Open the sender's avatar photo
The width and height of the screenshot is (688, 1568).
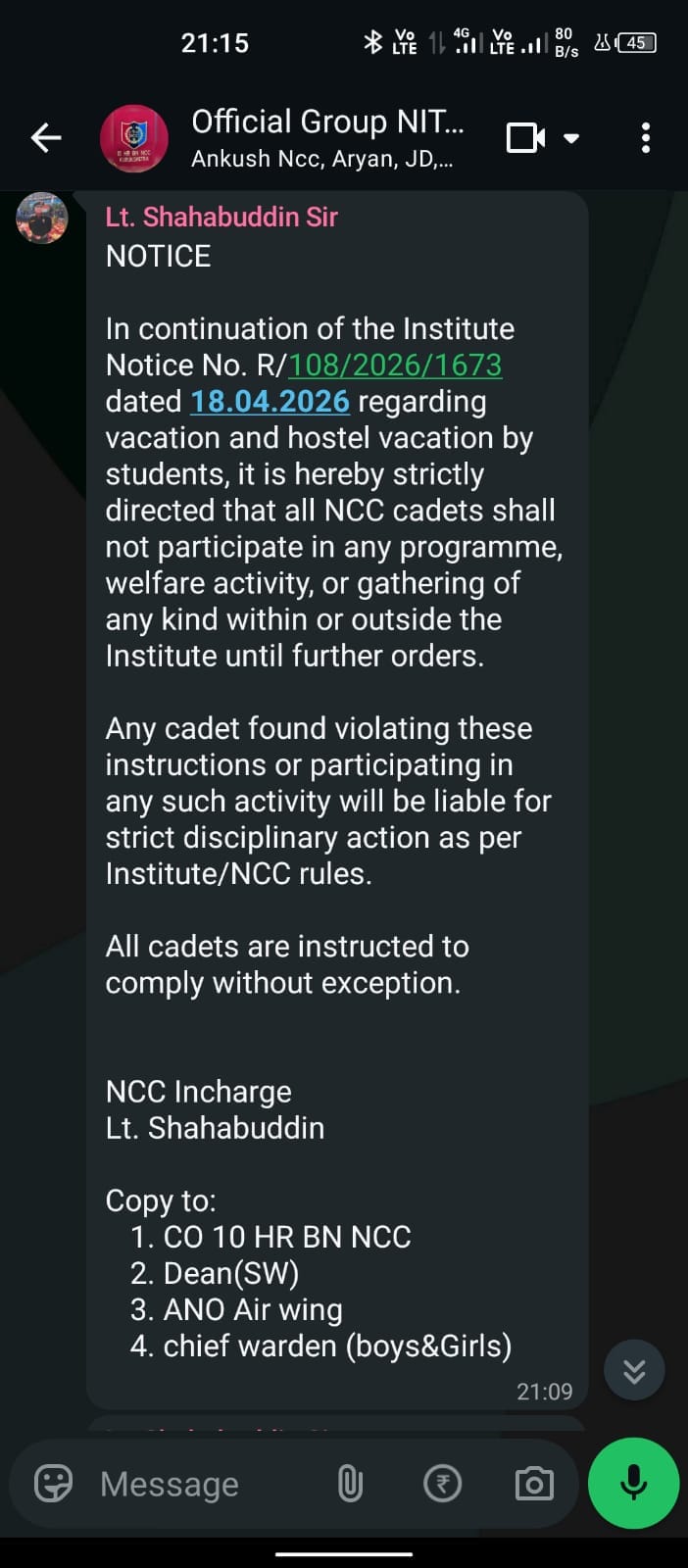42,218
